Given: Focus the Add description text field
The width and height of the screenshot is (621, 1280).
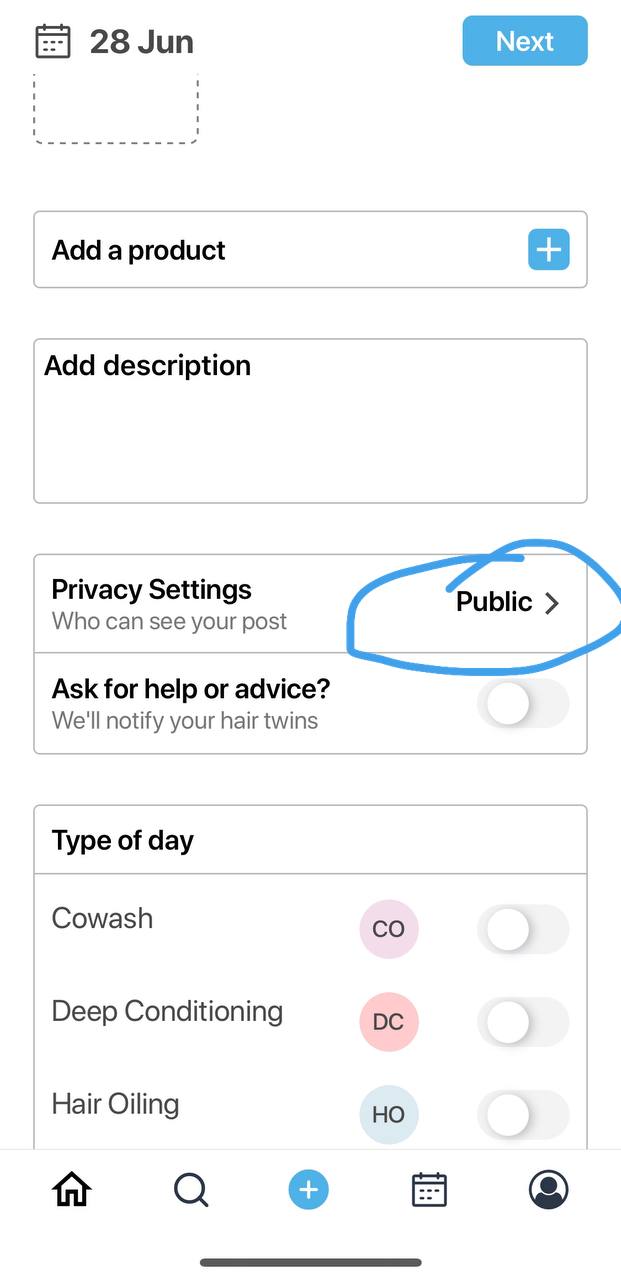Looking at the screenshot, I should [310, 421].
